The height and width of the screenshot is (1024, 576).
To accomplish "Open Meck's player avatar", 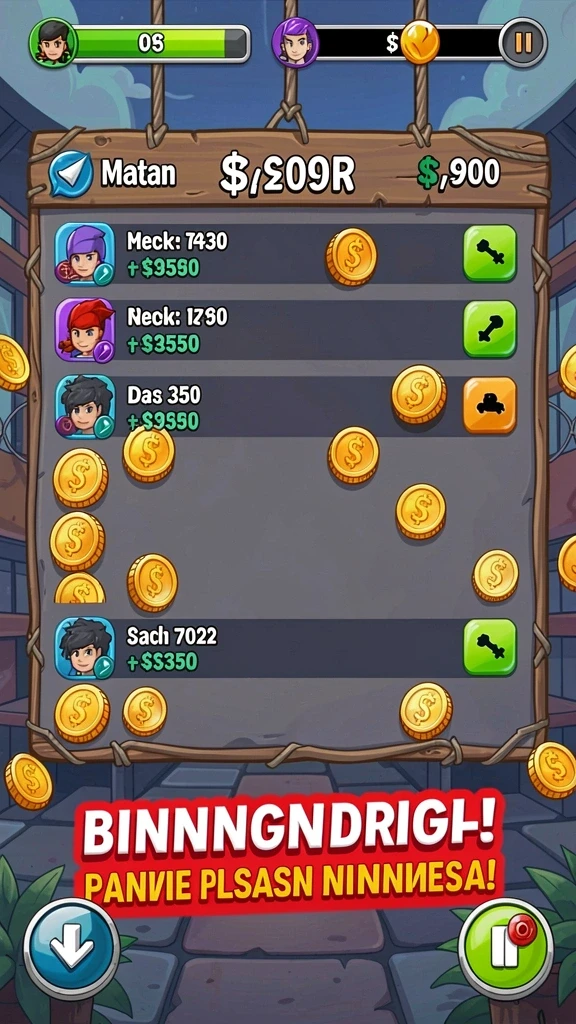I will 85,255.
